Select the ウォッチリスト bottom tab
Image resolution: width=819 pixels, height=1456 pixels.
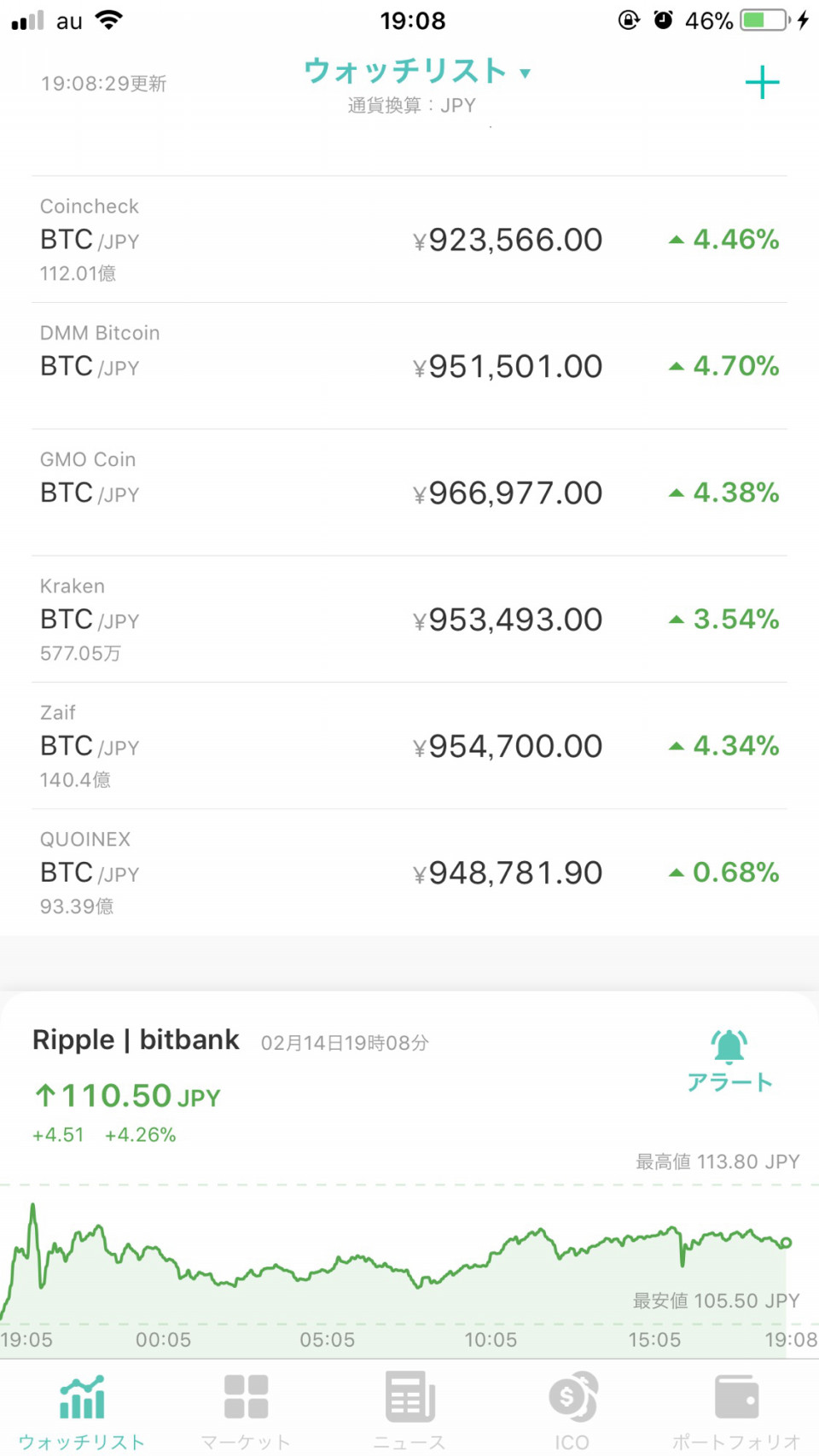pos(82,1410)
